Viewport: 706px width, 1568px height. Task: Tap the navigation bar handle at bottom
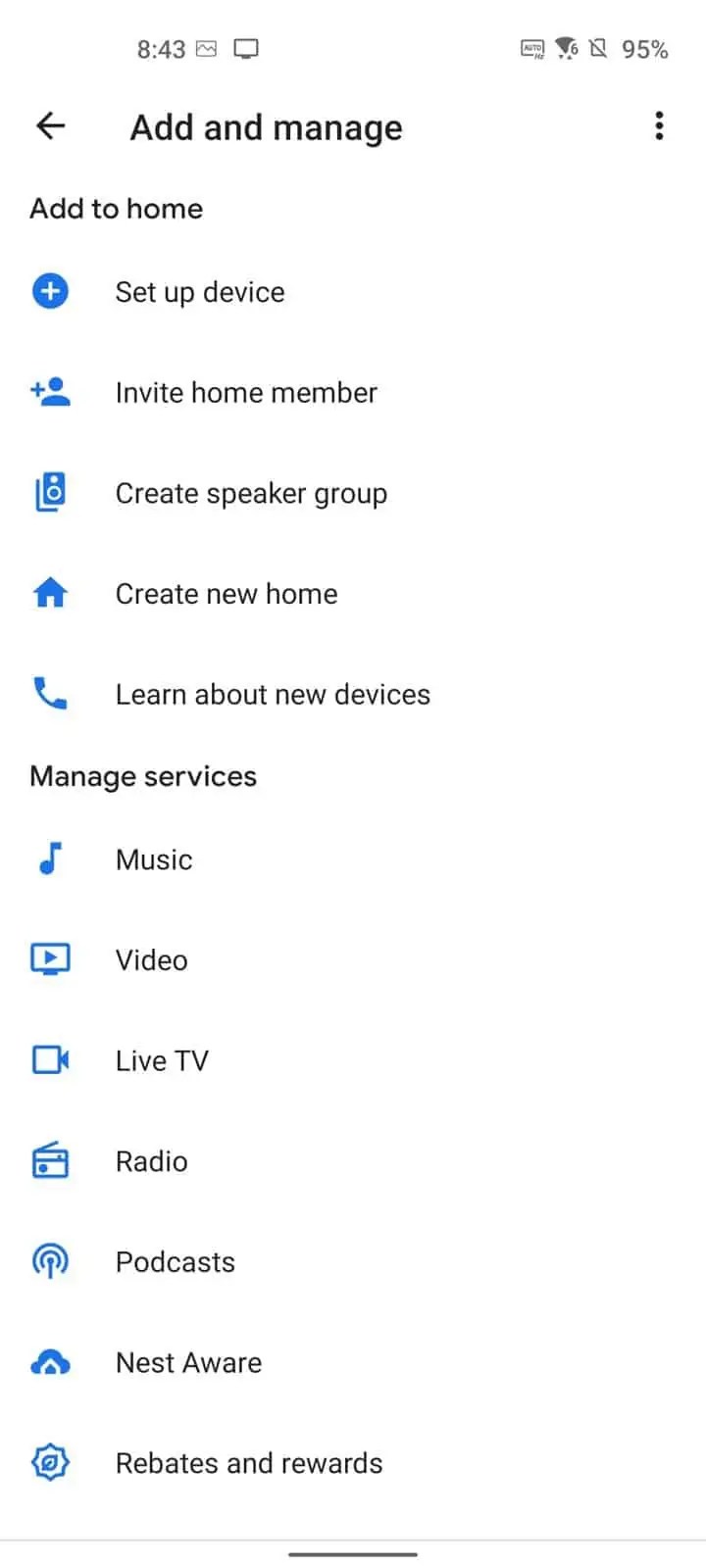[353, 1552]
